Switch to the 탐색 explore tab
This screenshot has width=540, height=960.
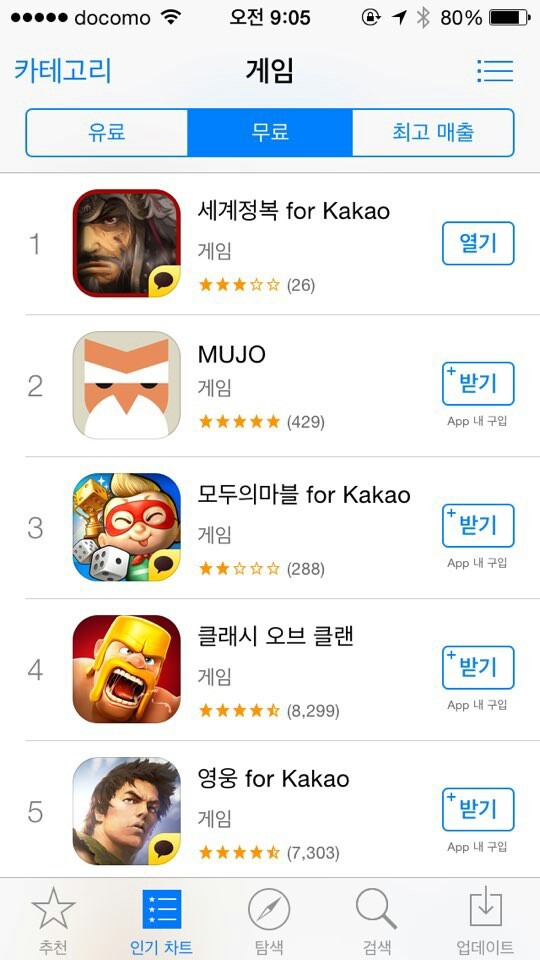pyautogui.click(x=269, y=918)
